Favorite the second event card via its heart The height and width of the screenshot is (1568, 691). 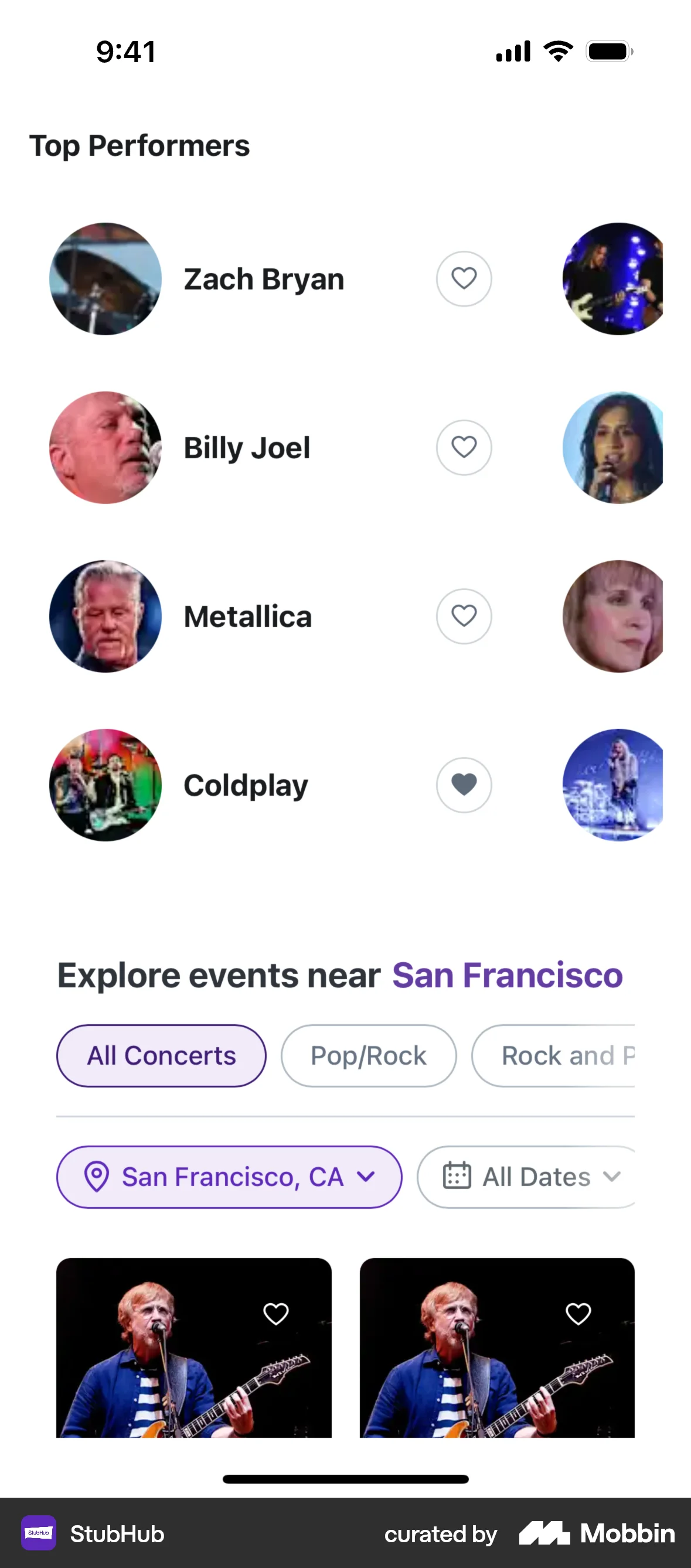(577, 1314)
